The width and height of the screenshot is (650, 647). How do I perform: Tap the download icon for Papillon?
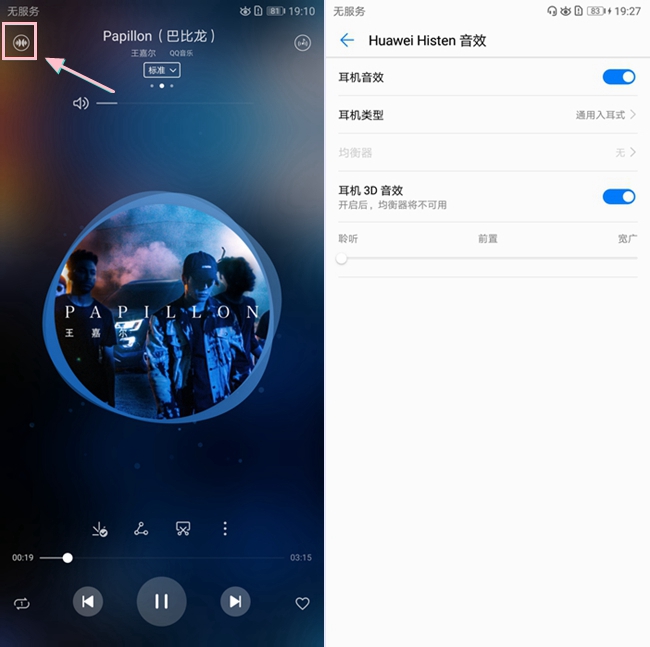(99, 529)
